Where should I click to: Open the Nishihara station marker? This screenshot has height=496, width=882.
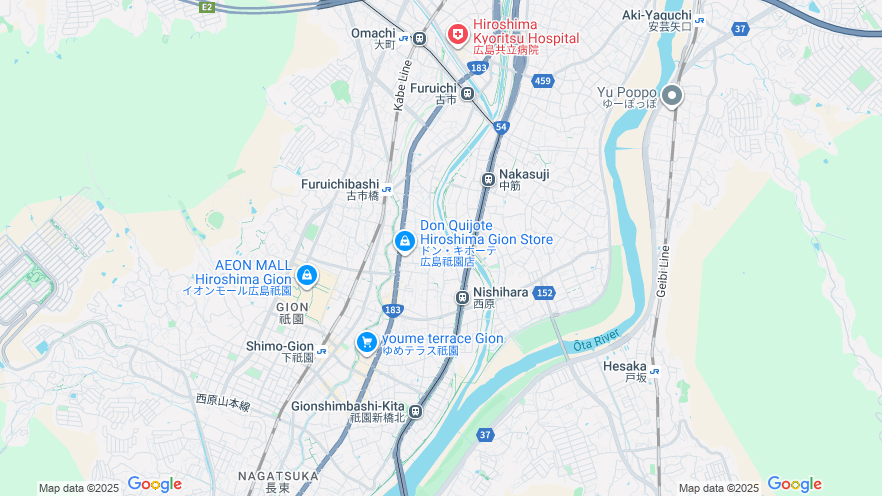click(x=462, y=297)
